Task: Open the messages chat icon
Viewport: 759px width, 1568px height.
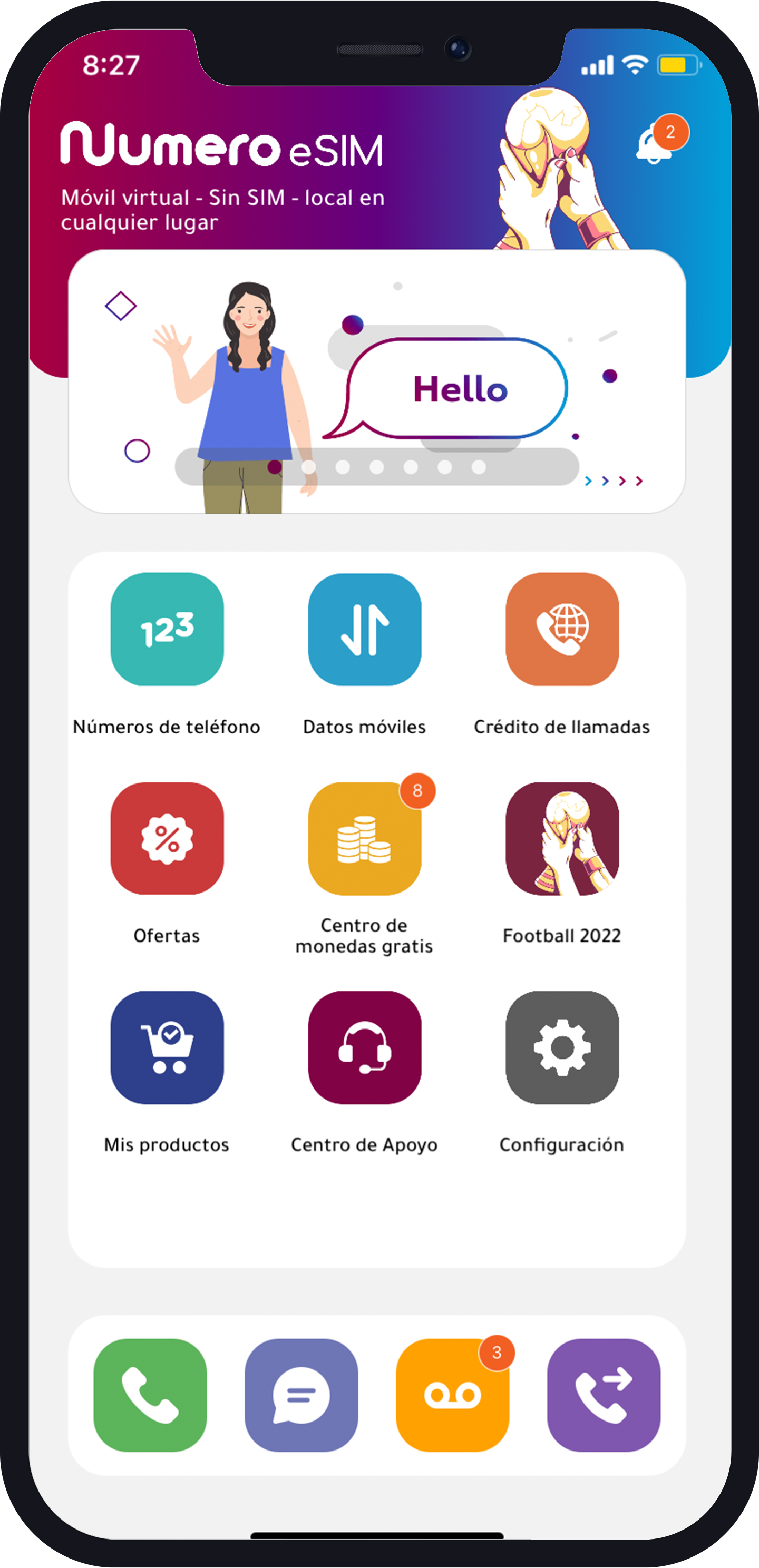Action: (301, 1395)
